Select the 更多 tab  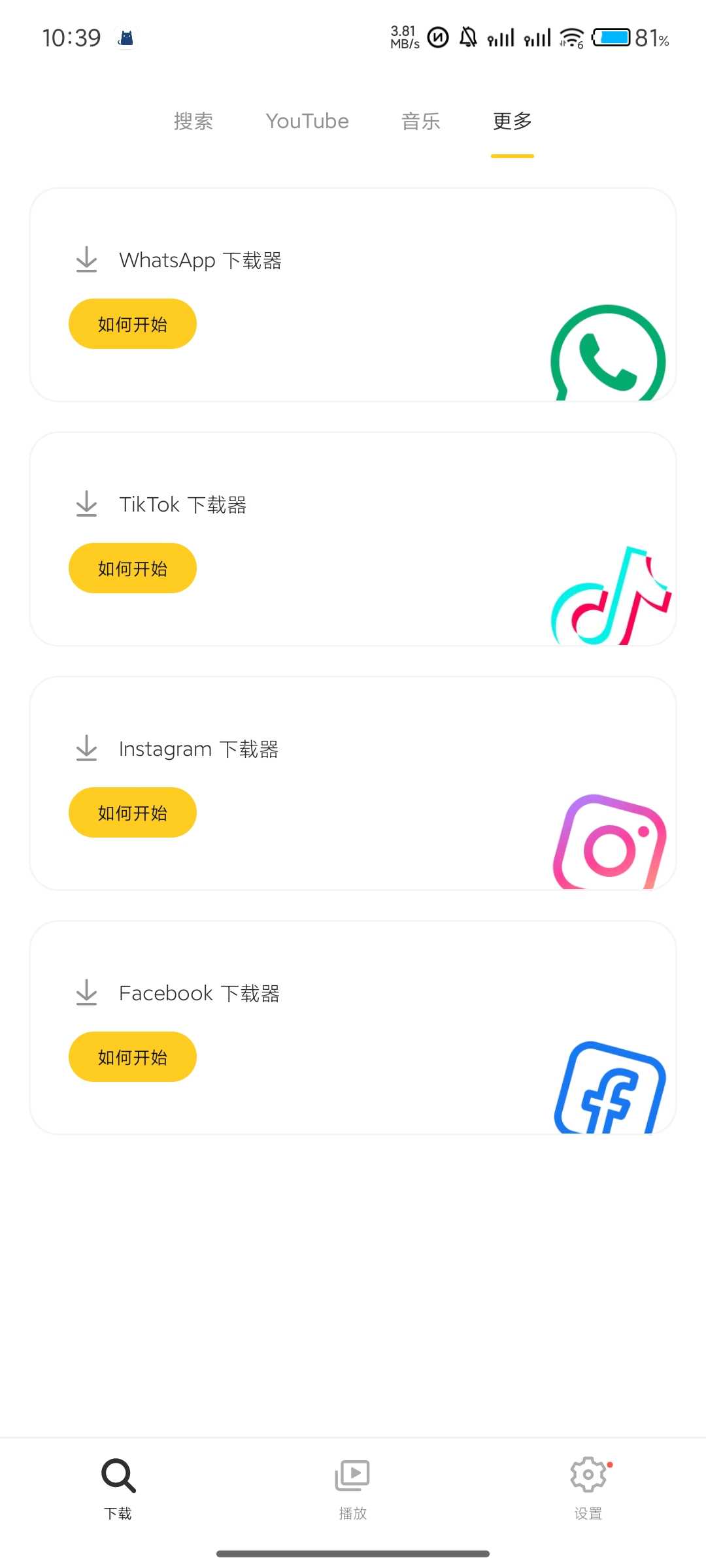(512, 122)
